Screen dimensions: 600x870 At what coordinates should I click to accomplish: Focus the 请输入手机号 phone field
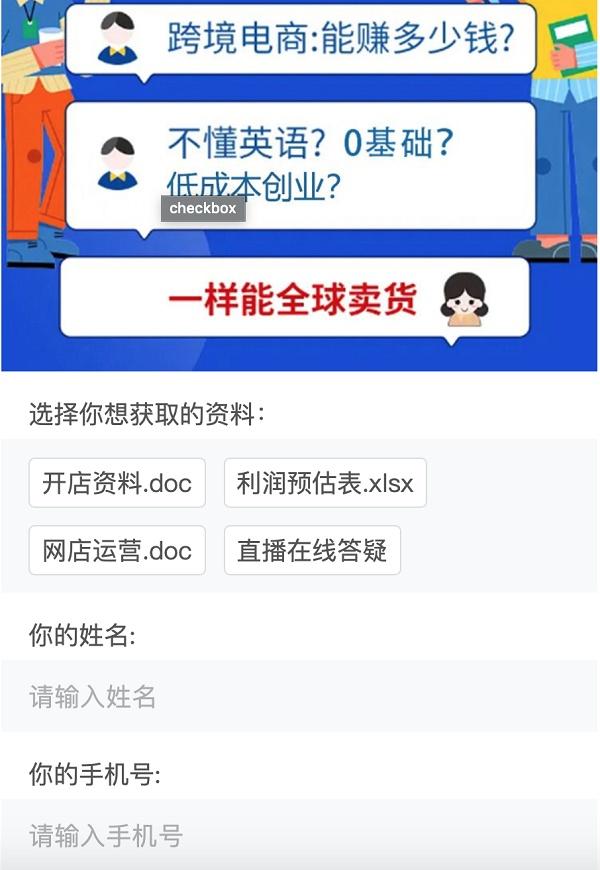point(300,835)
